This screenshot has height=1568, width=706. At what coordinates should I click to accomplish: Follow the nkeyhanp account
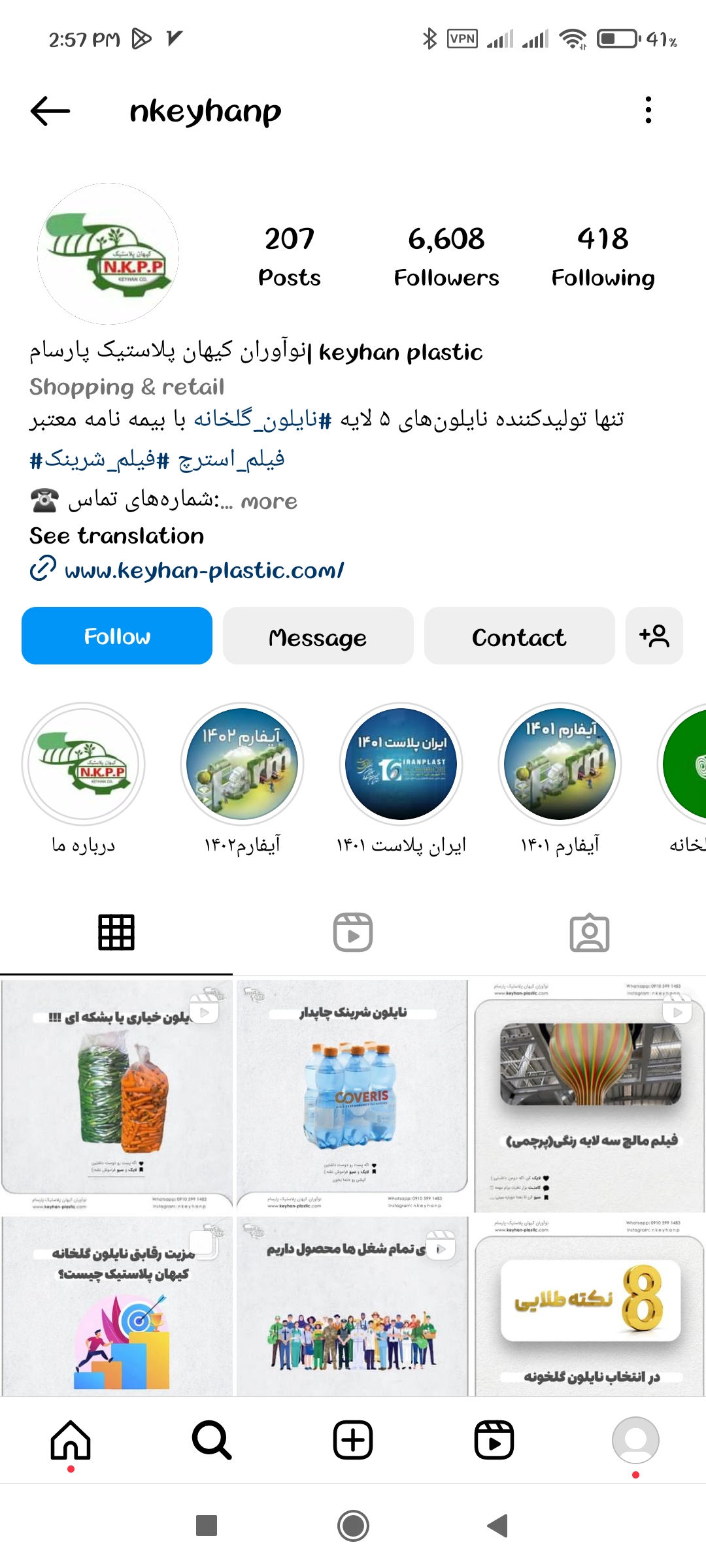[x=117, y=636]
